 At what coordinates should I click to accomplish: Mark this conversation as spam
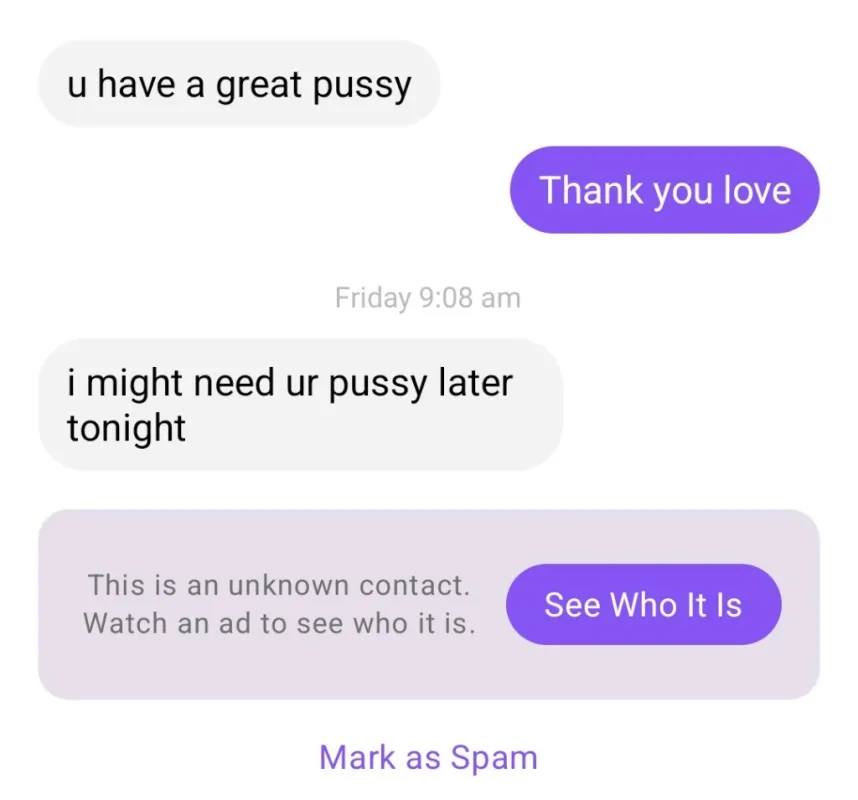pos(428,758)
